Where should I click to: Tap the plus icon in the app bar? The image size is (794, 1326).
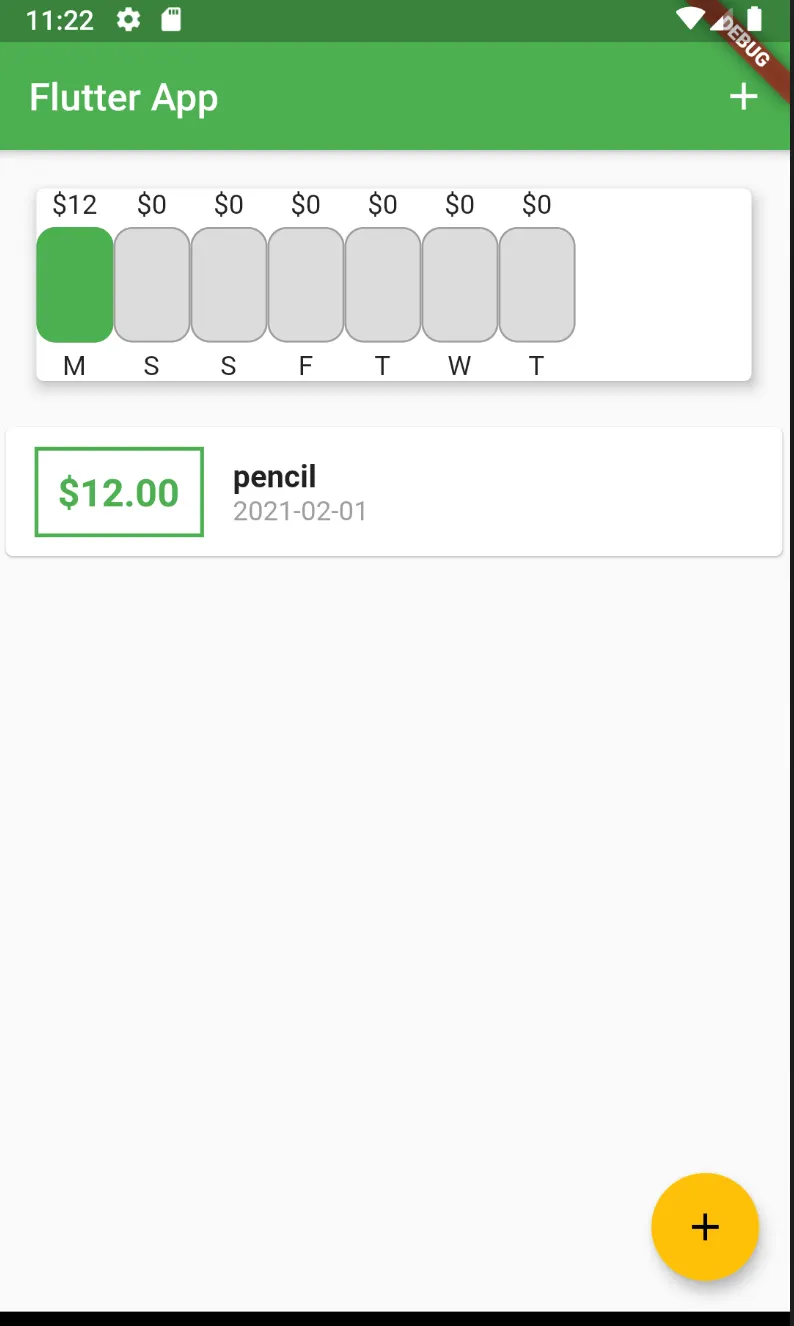click(x=743, y=97)
